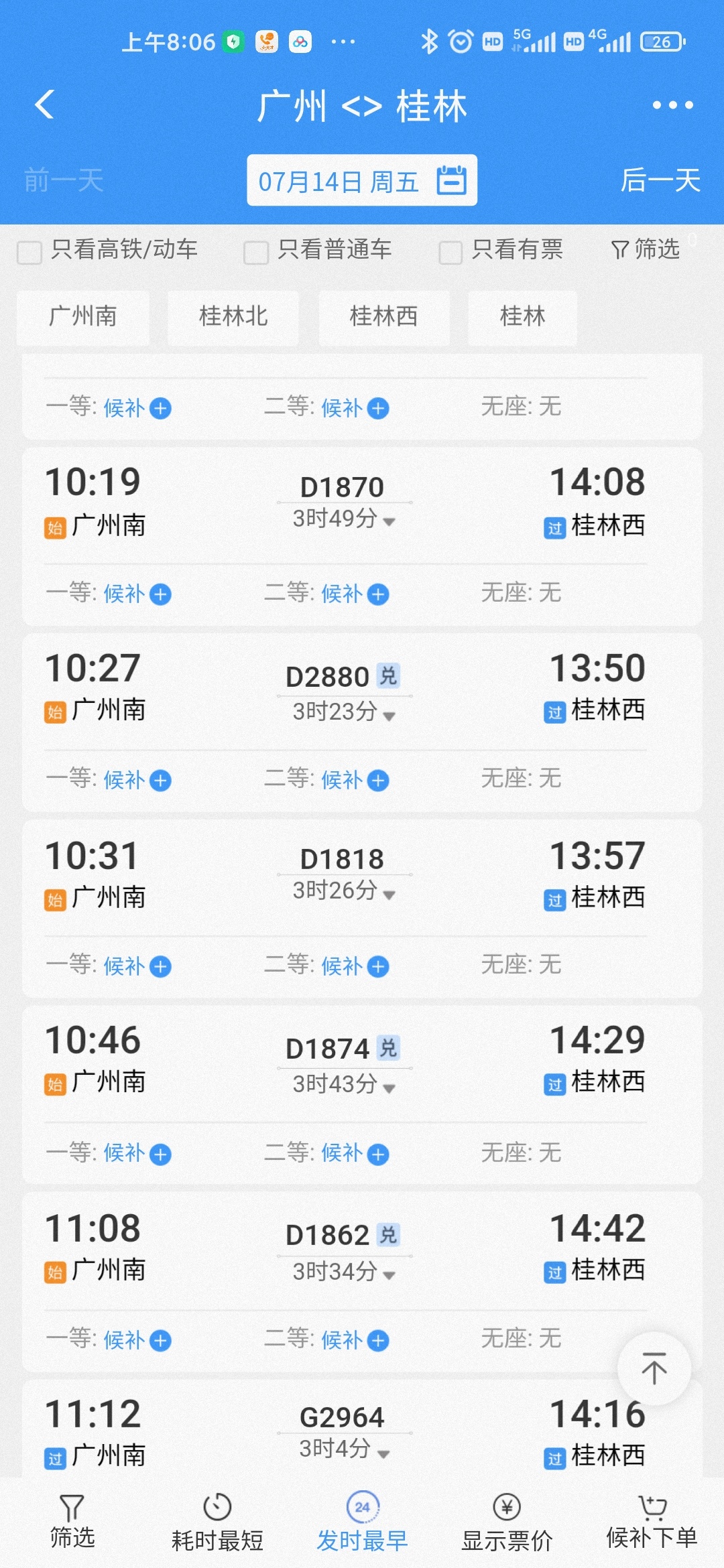Tap 显示票价 to show prices
Image resolution: width=724 pixels, height=1568 pixels.
click(507, 1522)
